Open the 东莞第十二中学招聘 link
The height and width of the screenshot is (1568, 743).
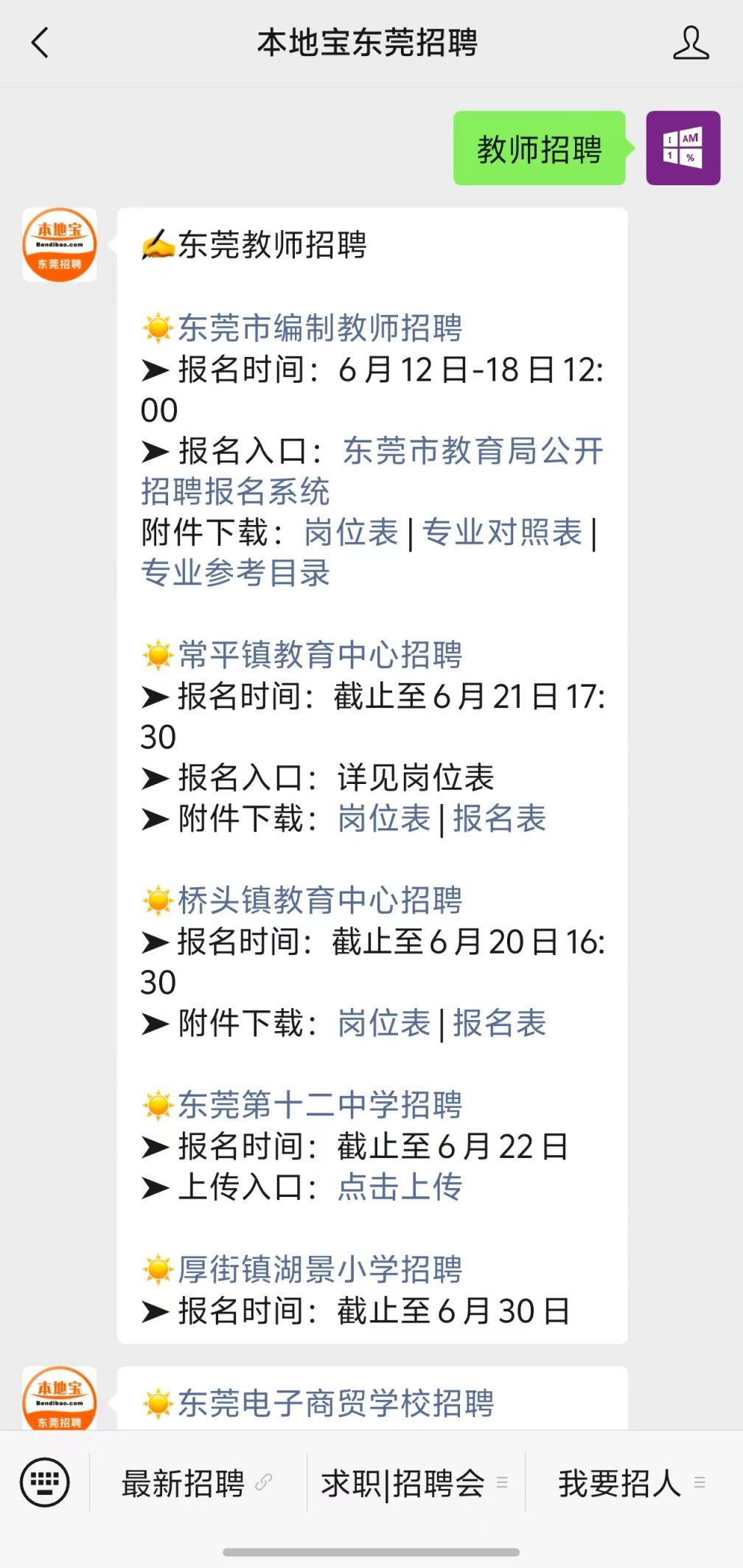click(320, 1104)
